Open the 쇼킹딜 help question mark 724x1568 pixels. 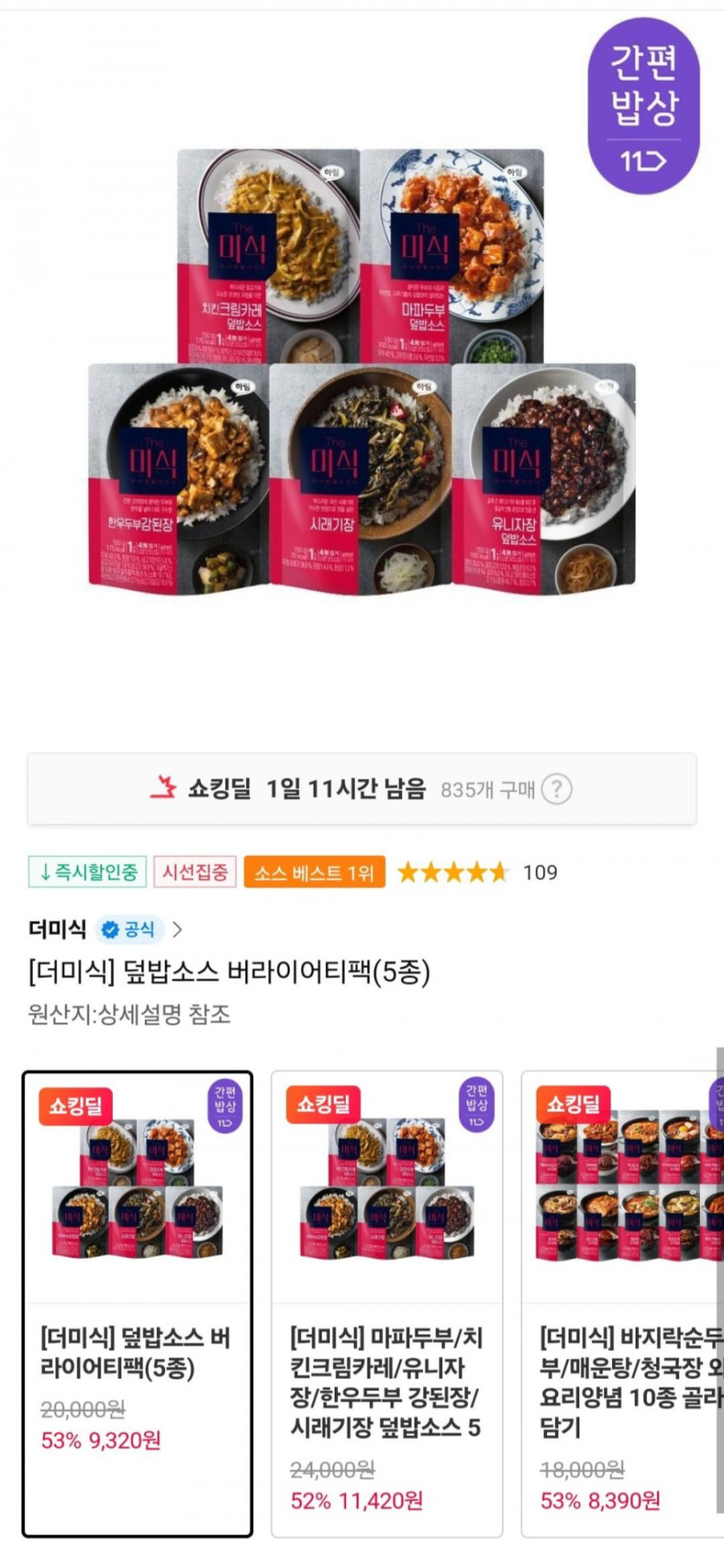(x=556, y=789)
